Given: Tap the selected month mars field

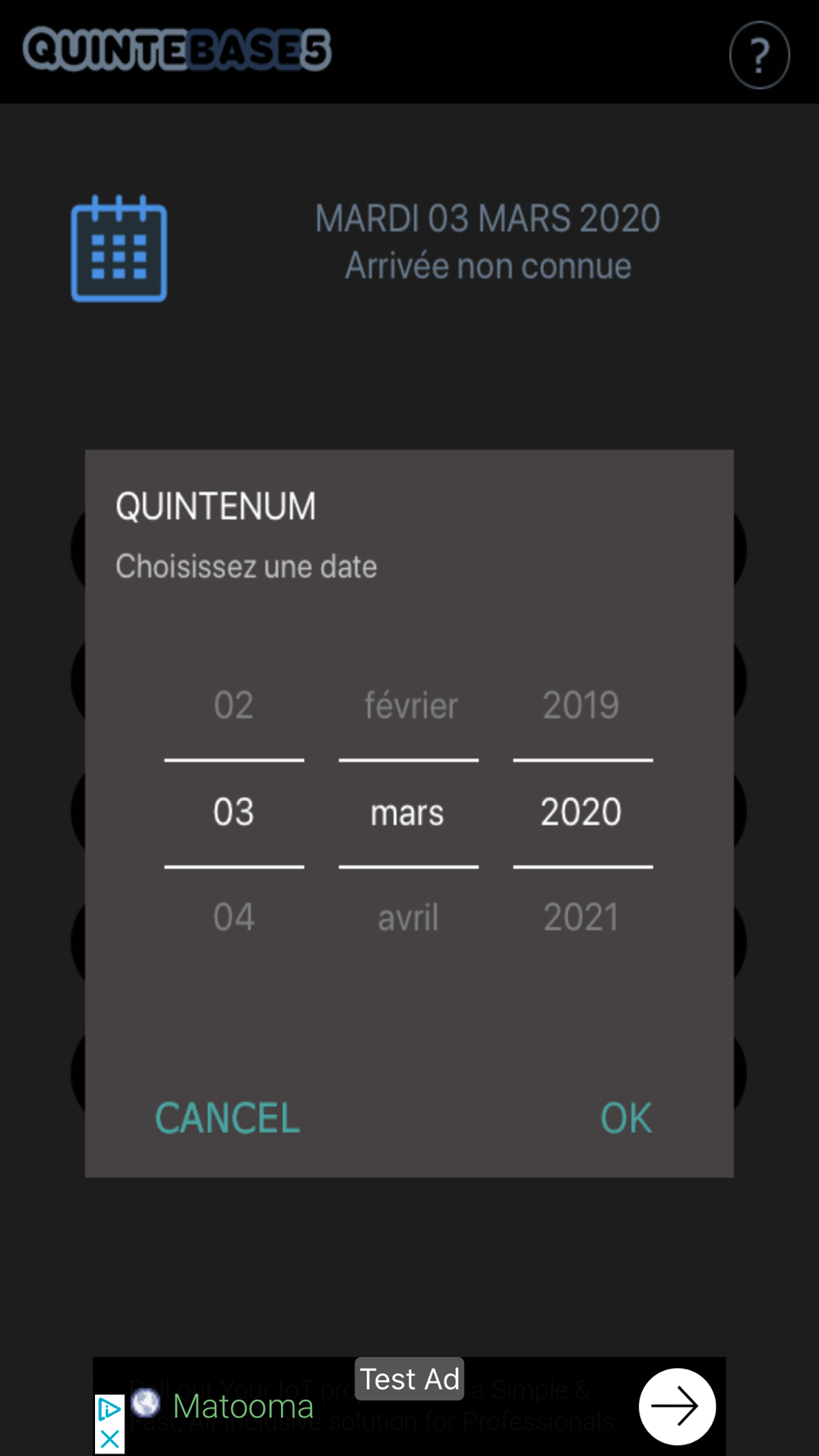Looking at the screenshot, I should pyautogui.click(x=408, y=812).
